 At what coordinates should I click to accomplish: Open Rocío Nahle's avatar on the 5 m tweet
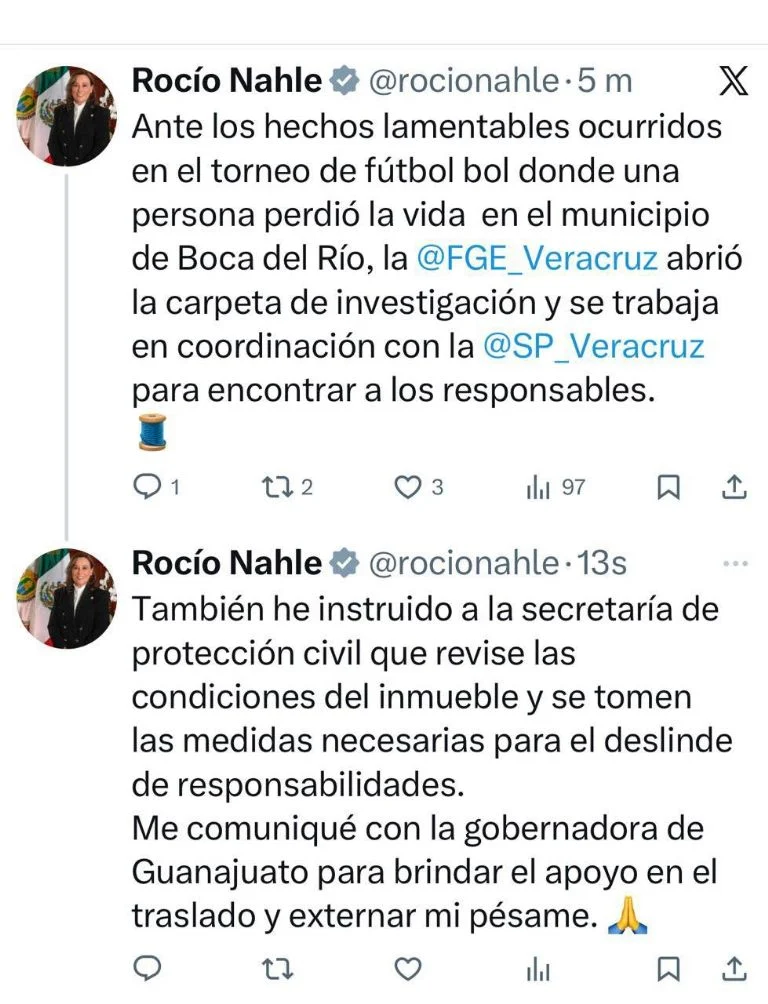pos(66,115)
